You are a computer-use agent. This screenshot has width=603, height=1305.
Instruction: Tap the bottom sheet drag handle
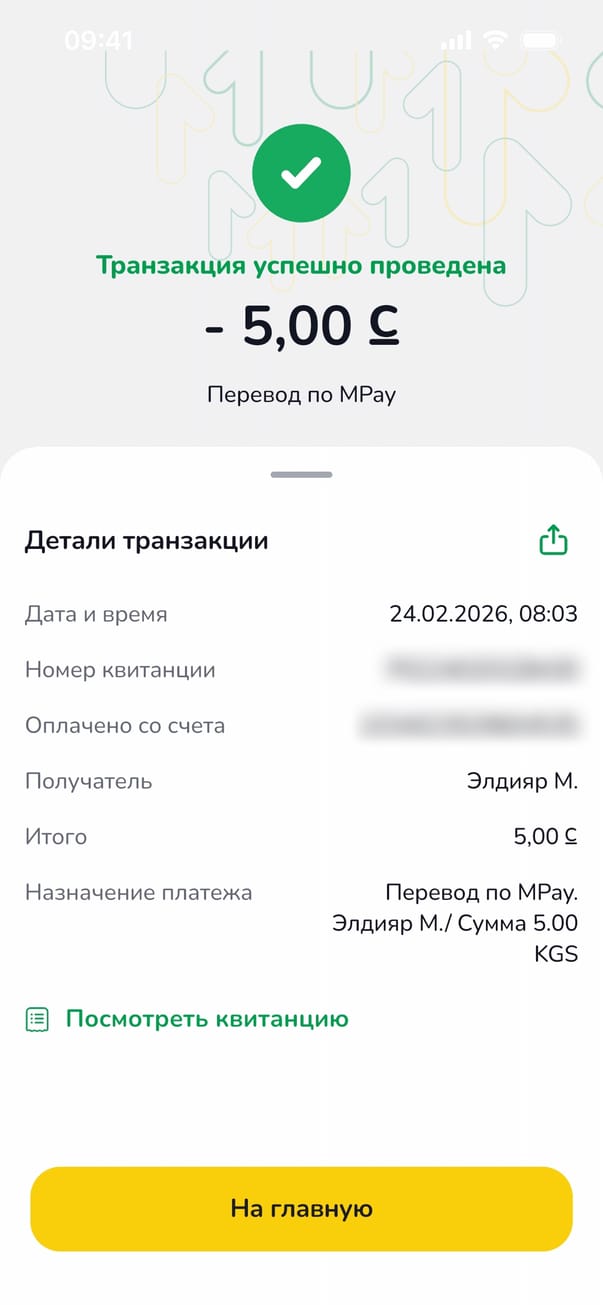click(301, 475)
